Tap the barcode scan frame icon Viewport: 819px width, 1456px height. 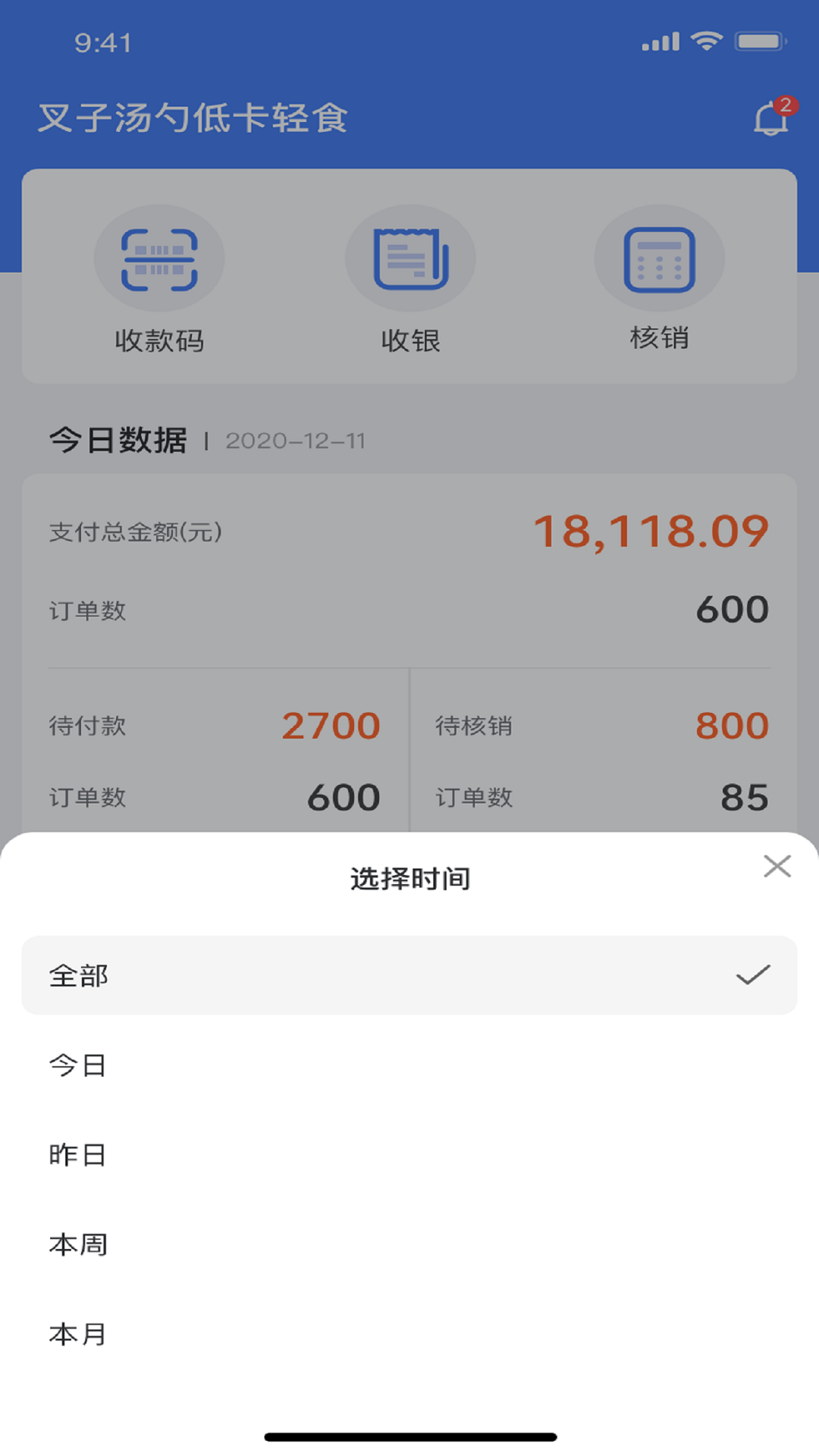tap(159, 258)
